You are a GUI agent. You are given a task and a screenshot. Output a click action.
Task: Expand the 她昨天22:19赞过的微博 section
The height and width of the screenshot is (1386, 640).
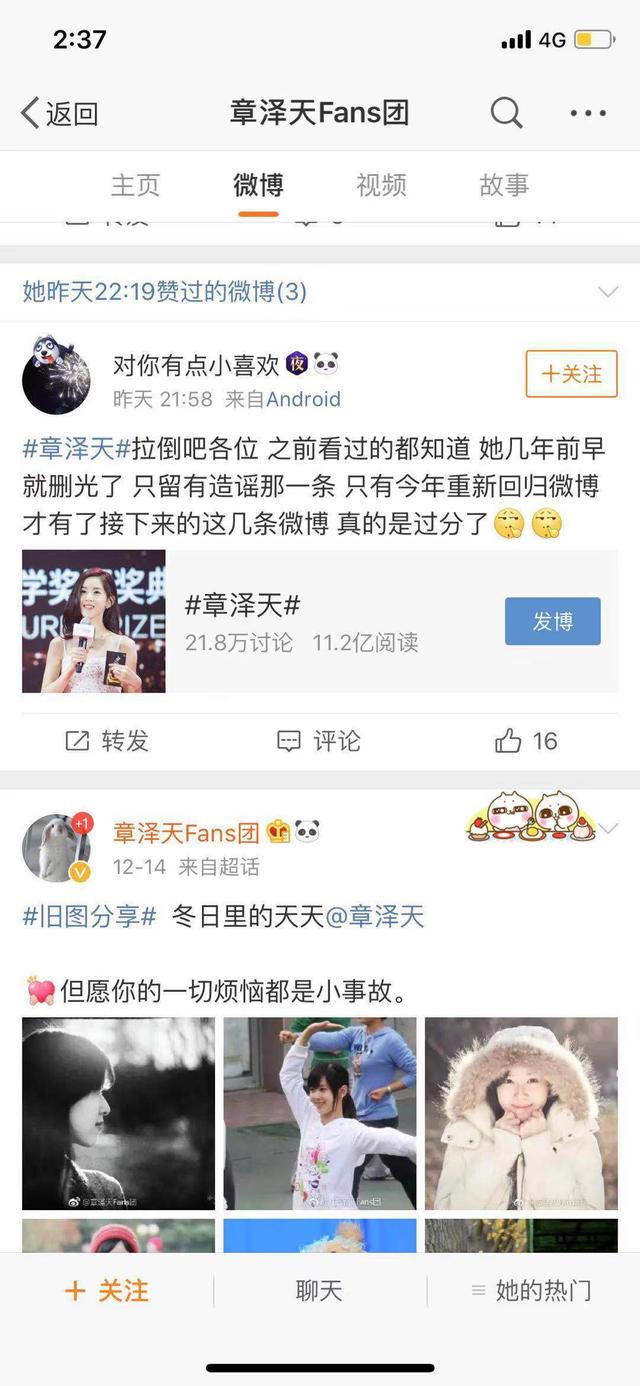pos(320,292)
